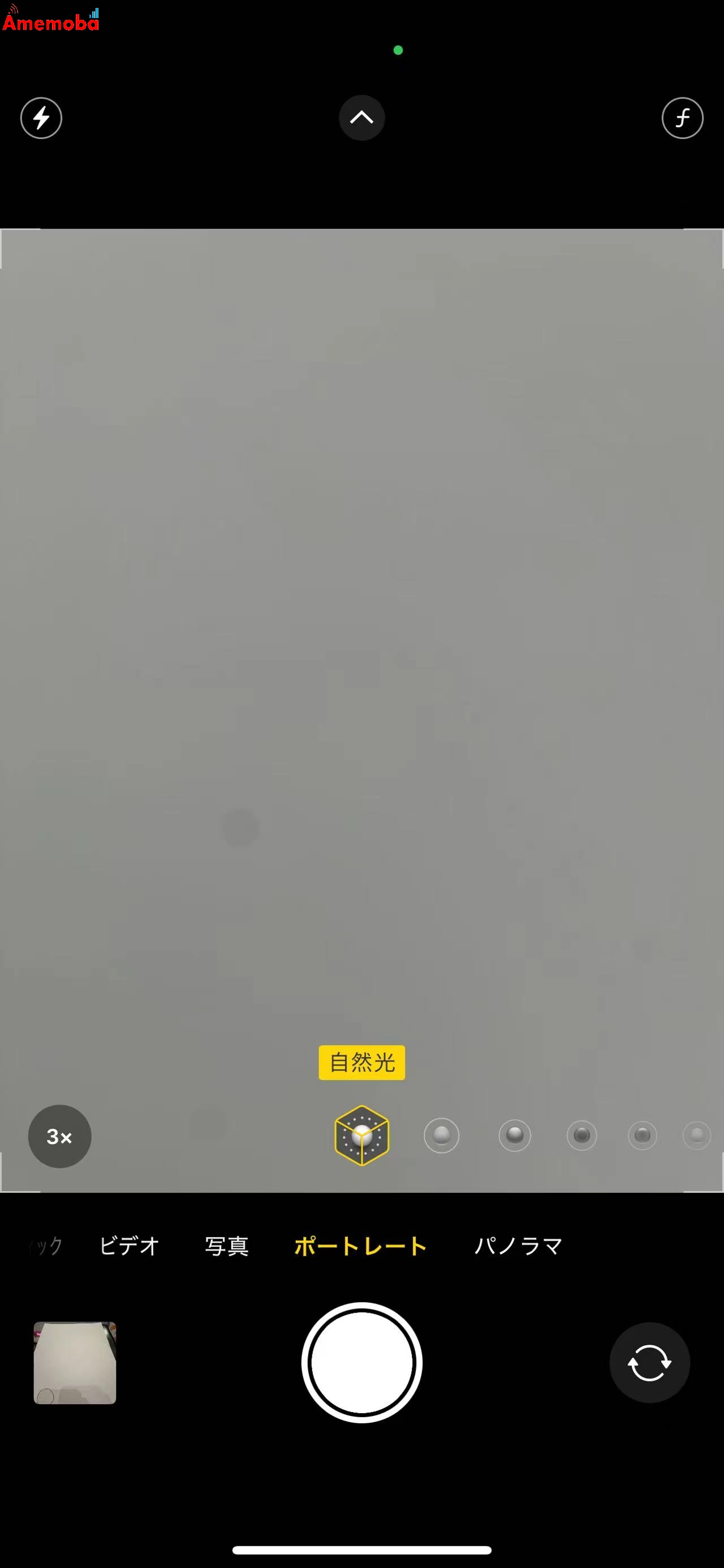724x1568 pixels.
Task: Open the depth control f button
Action: coord(682,118)
